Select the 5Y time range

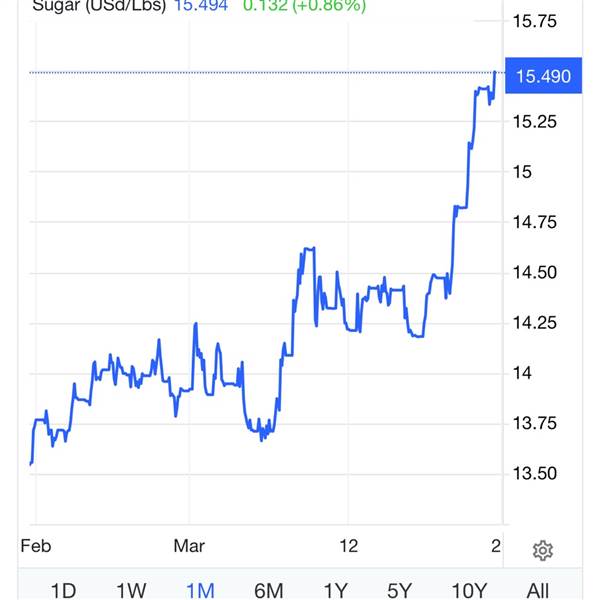point(400,589)
